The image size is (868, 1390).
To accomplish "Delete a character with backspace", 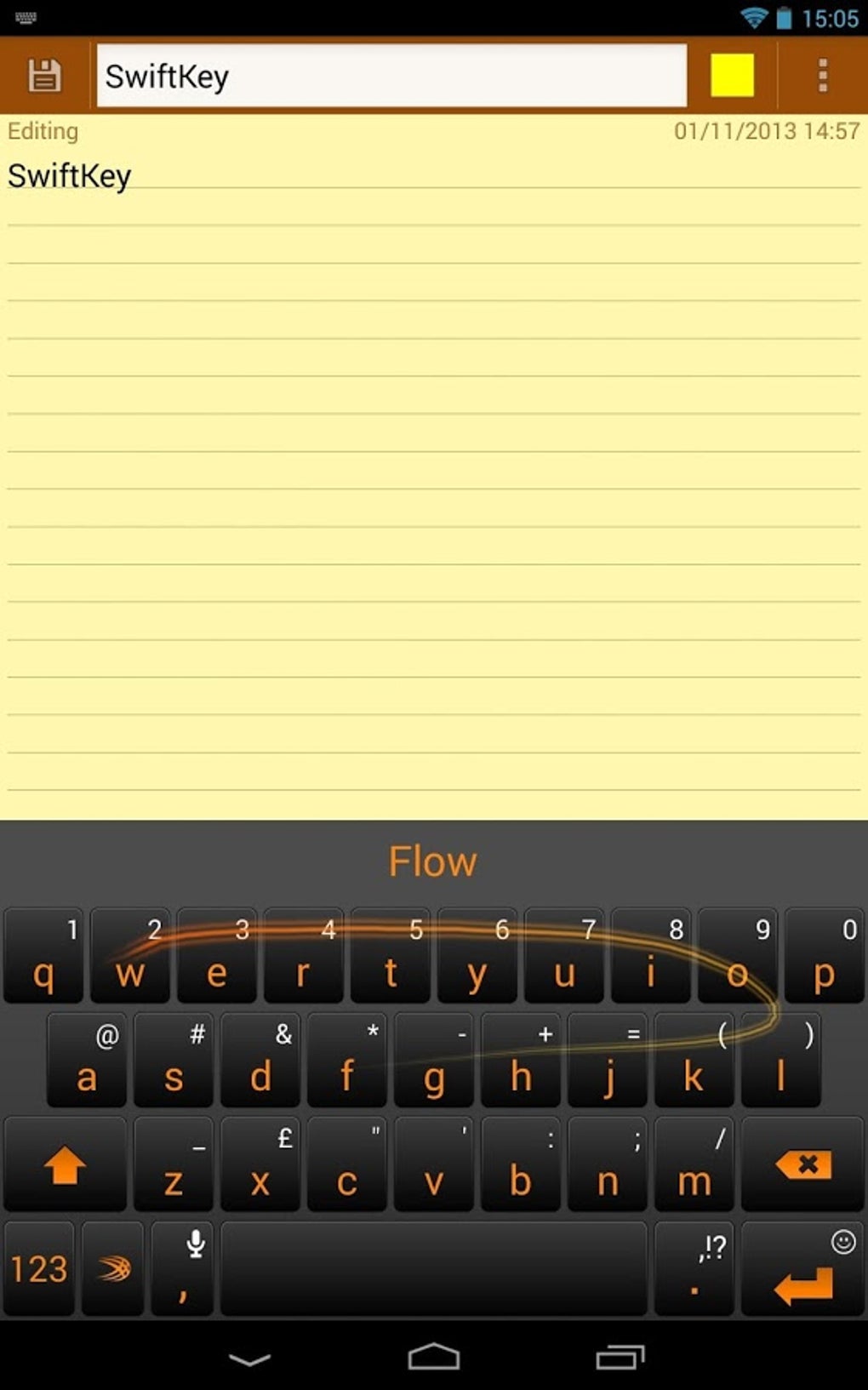I will 802,1164.
